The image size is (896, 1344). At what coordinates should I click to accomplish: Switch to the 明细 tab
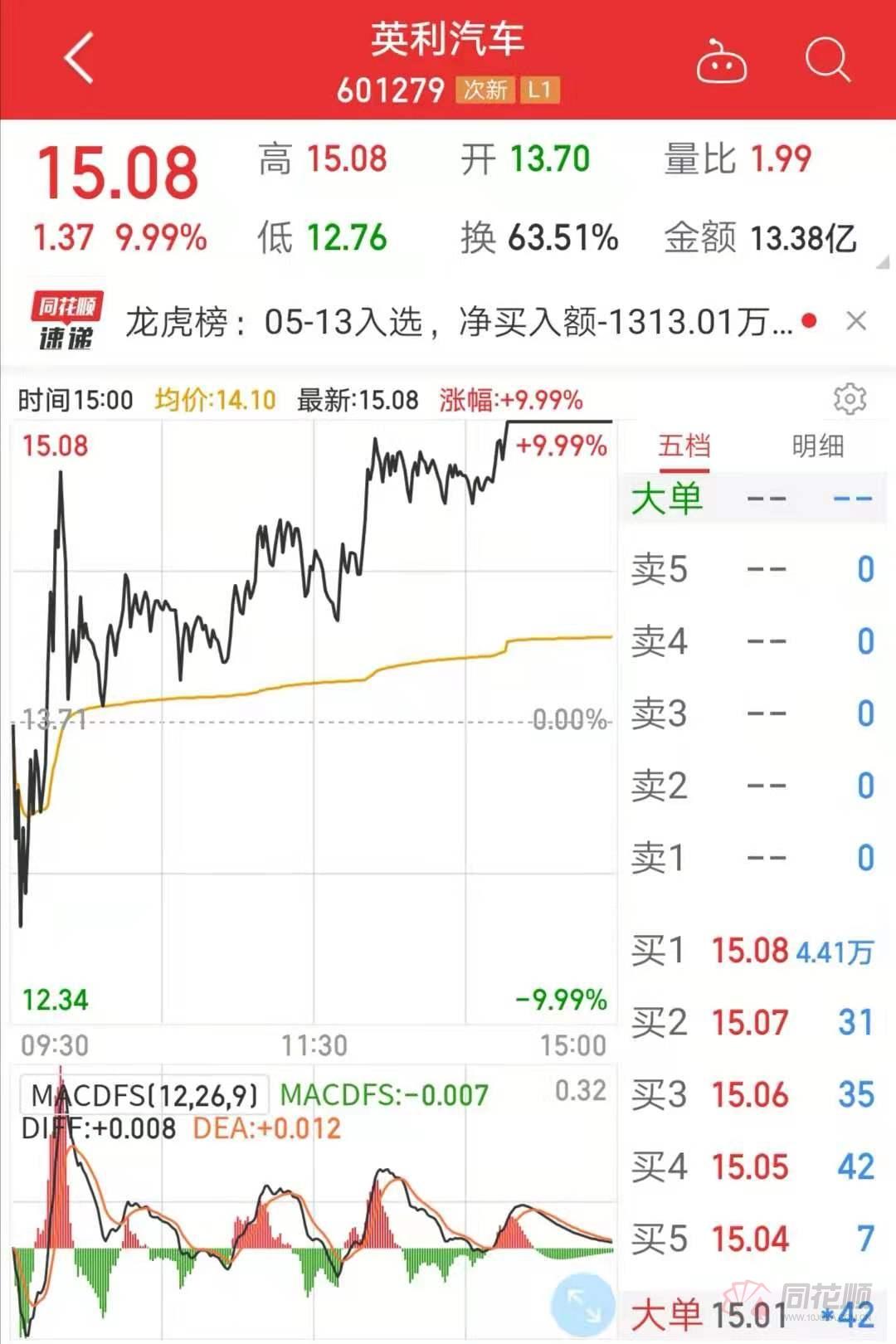[817, 446]
